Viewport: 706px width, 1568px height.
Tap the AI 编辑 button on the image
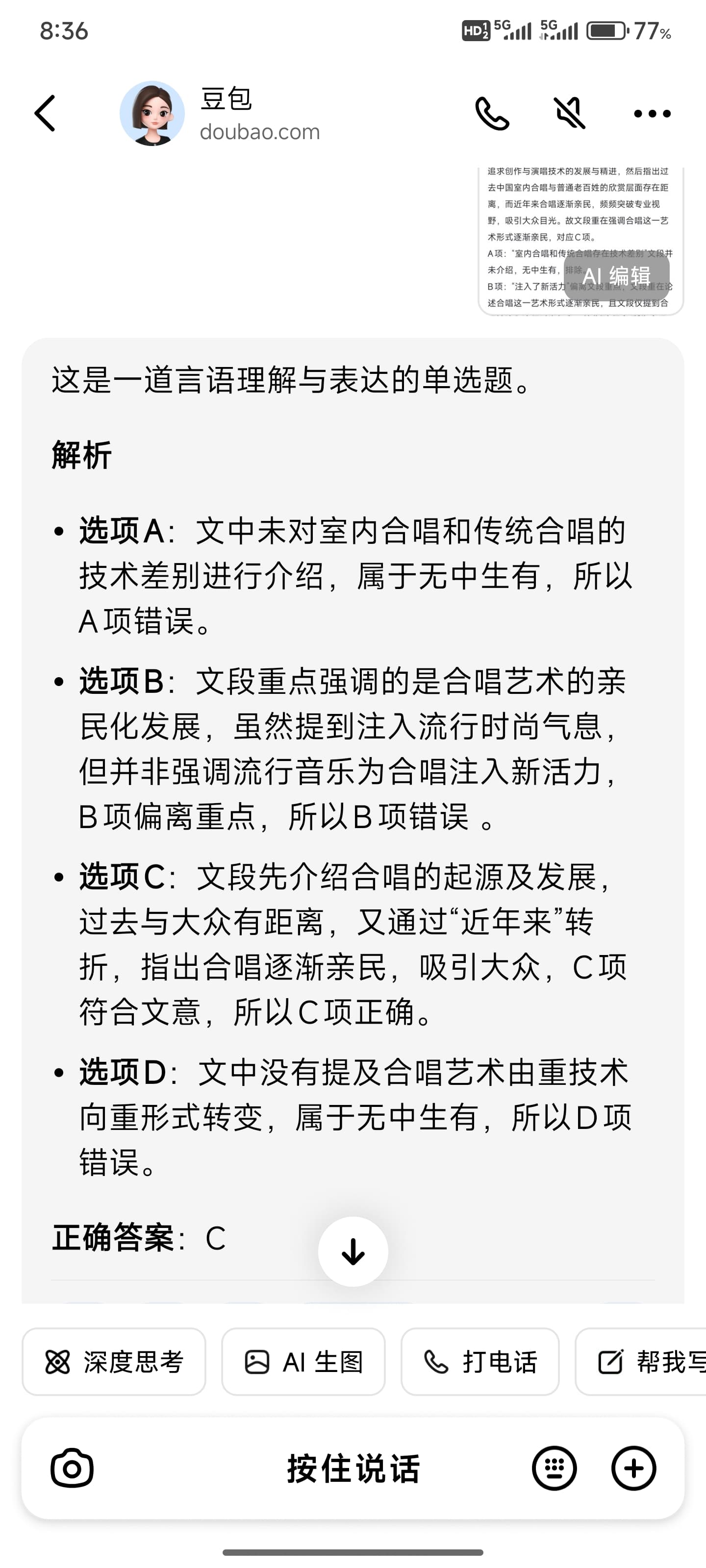616,276
